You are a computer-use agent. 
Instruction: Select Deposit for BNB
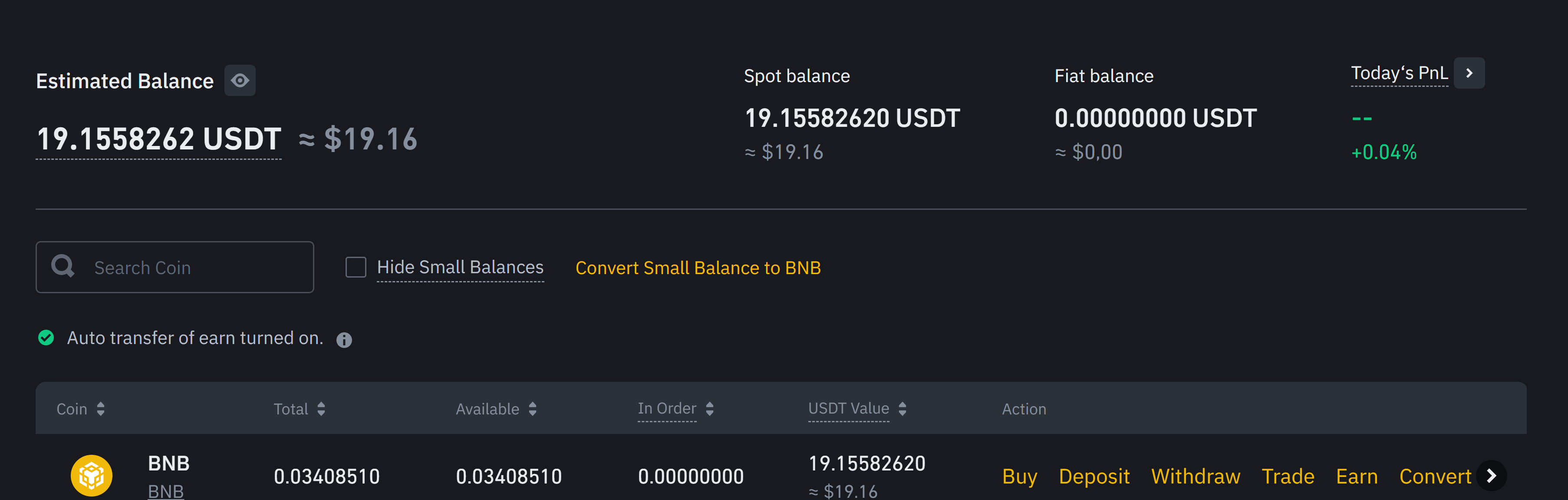pyautogui.click(x=1093, y=476)
